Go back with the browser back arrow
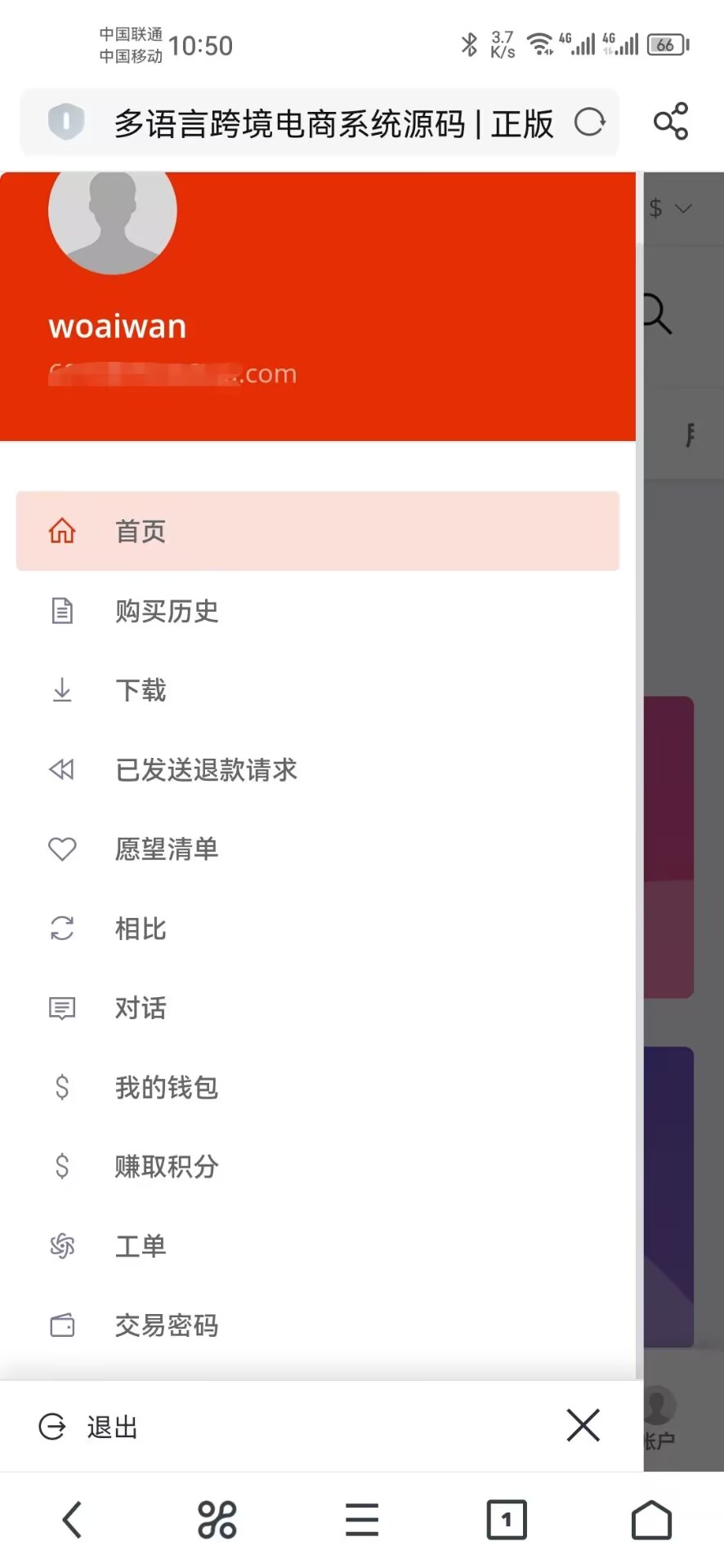The image size is (724, 1568). coord(72,1520)
